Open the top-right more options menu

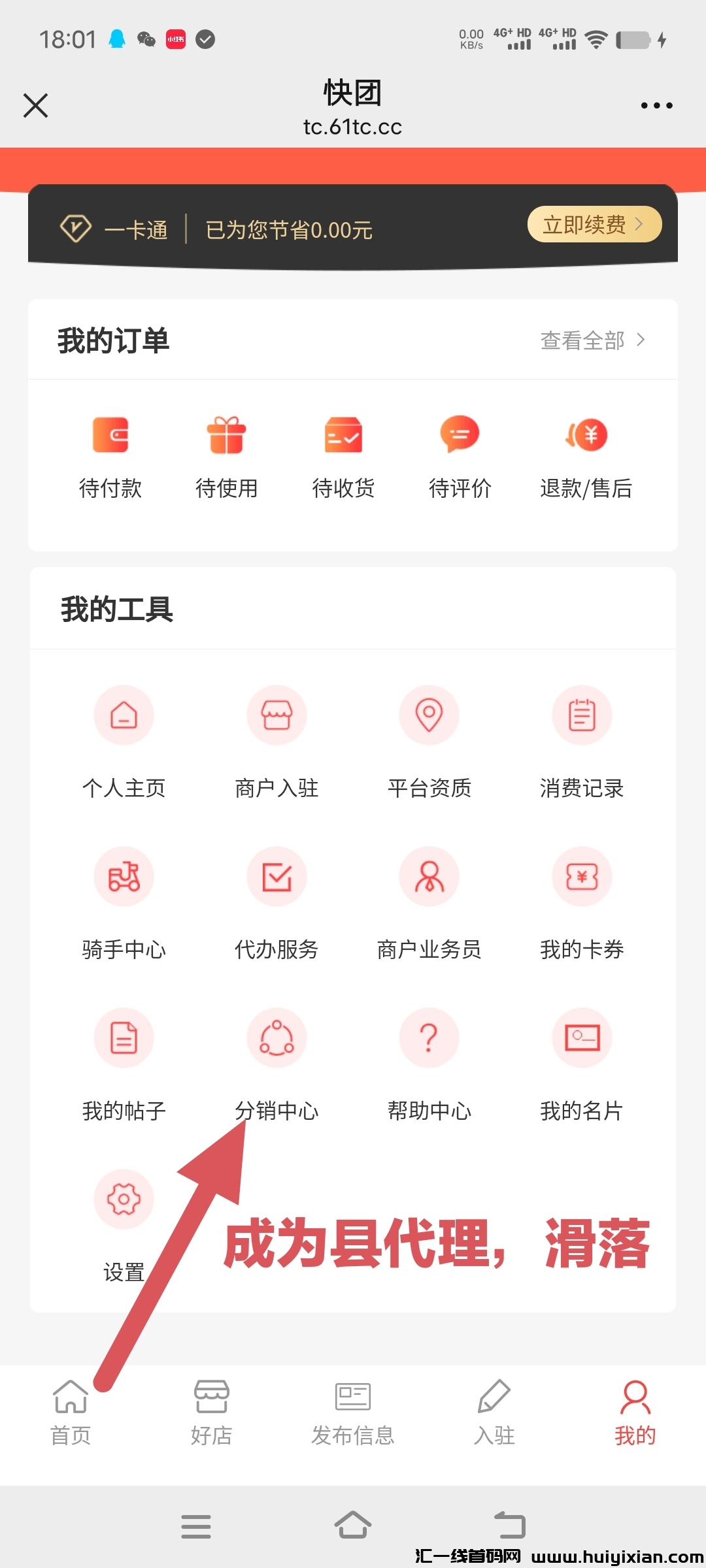pyautogui.click(x=656, y=105)
